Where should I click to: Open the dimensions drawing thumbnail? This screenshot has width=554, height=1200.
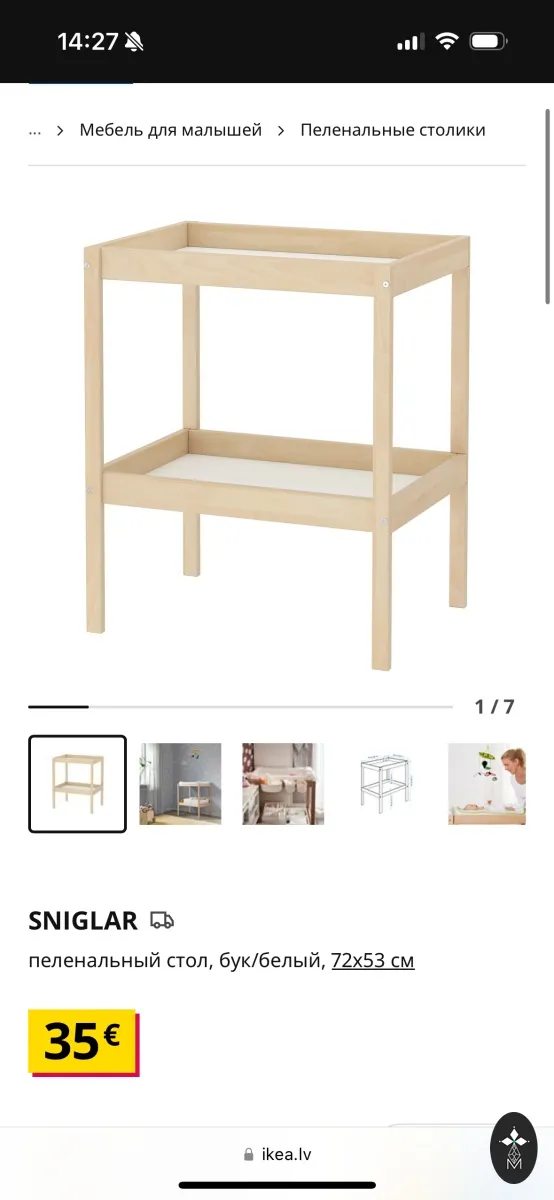(386, 784)
